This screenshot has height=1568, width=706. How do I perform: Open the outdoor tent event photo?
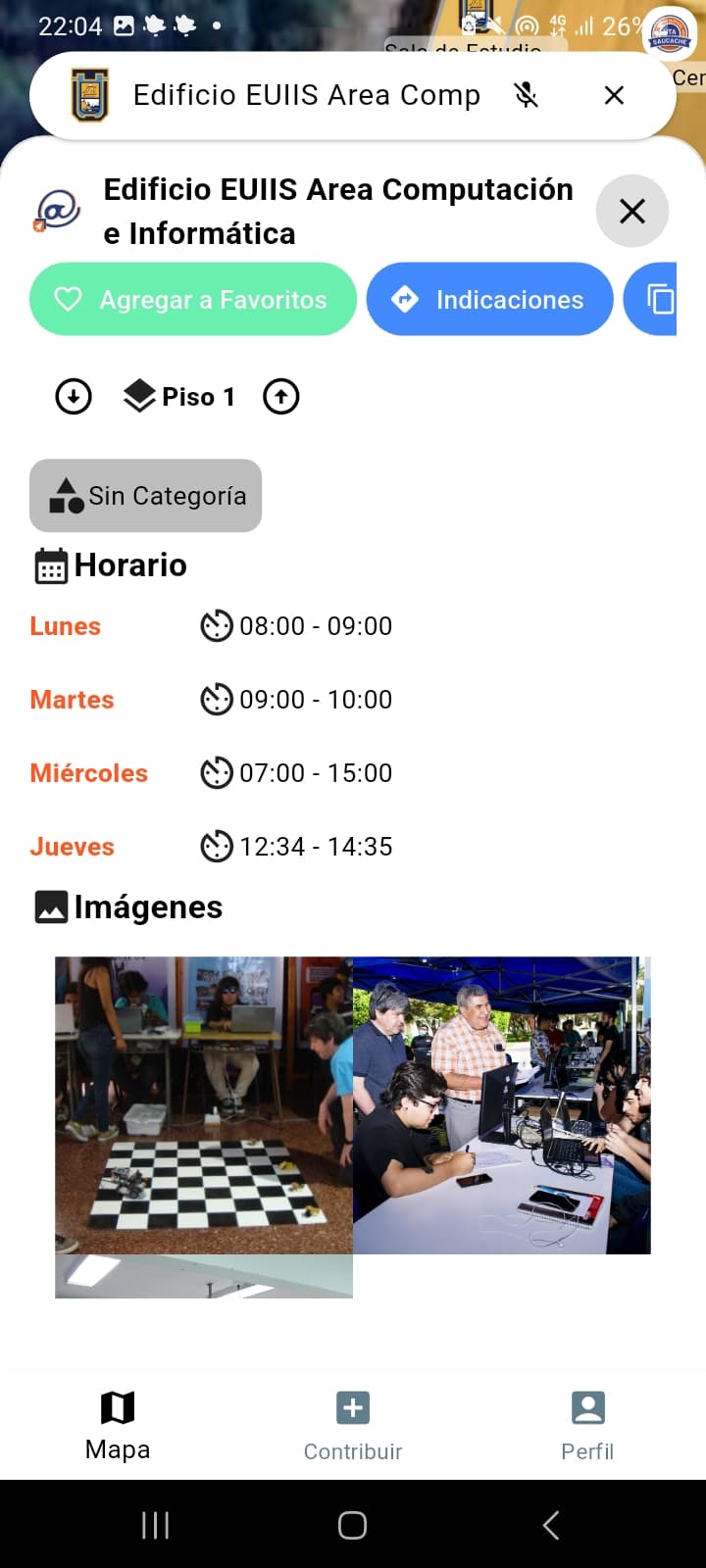pyautogui.click(x=501, y=1104)
